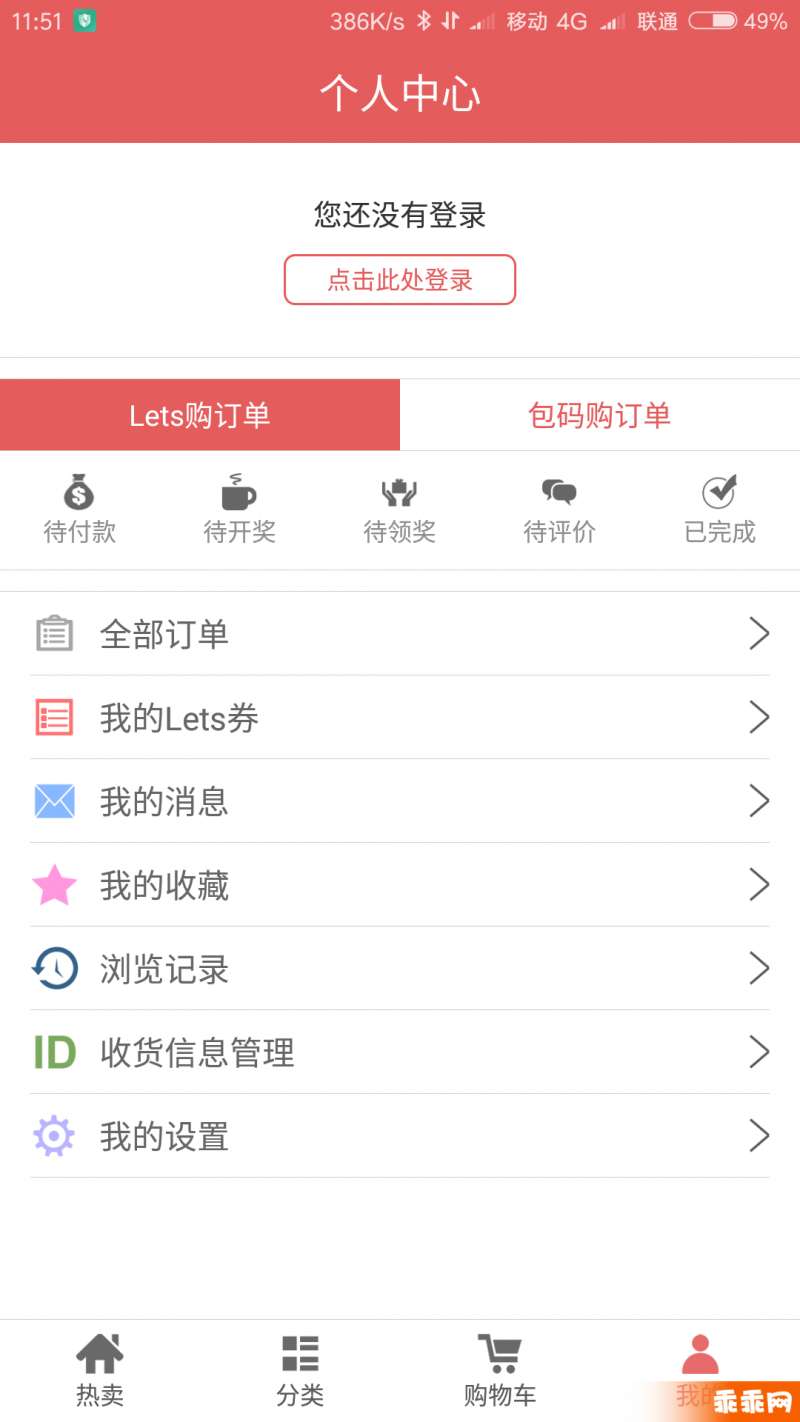Open 我的Lets券 coupons

[400, 718]
